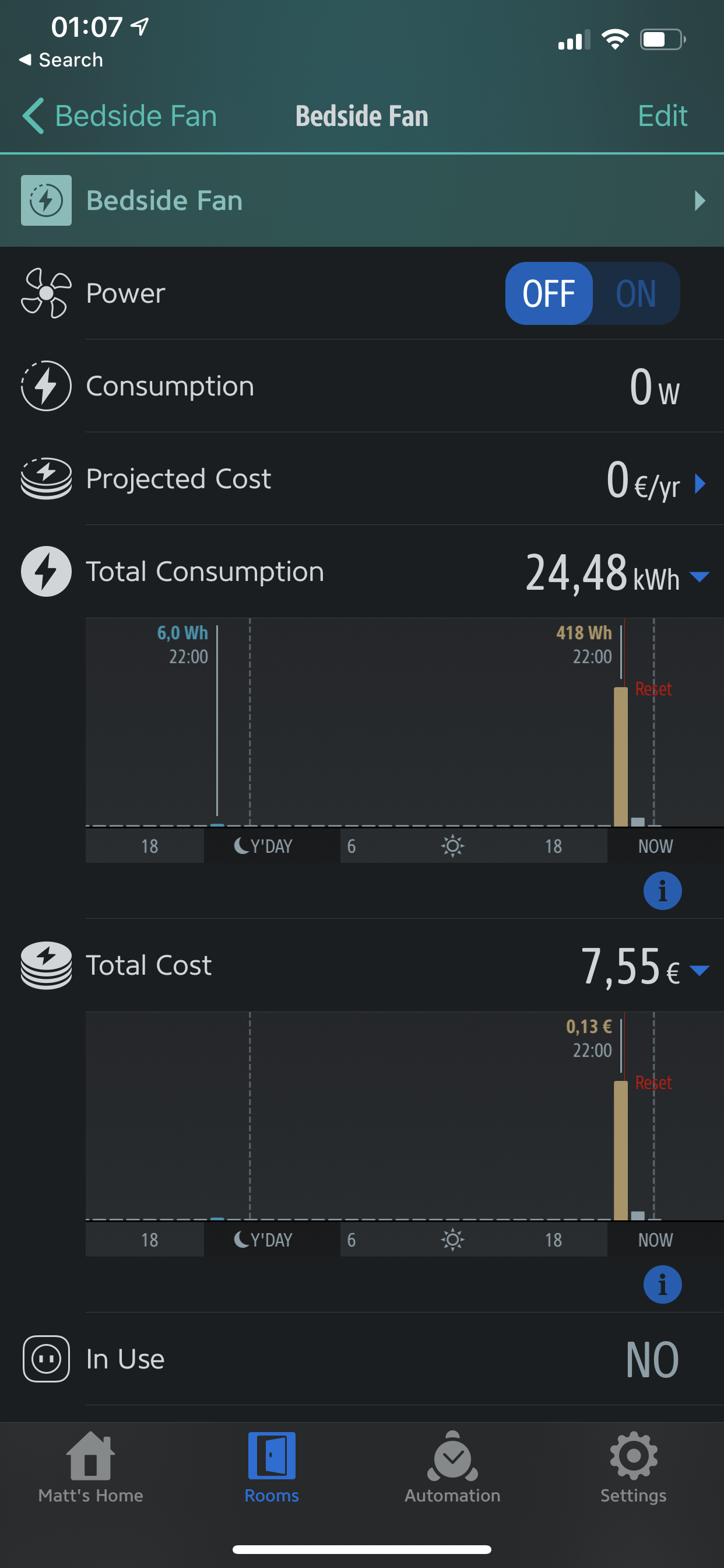Tap Edit in the top bar
Screen dimensions: 724x1568
coord(662,116)
